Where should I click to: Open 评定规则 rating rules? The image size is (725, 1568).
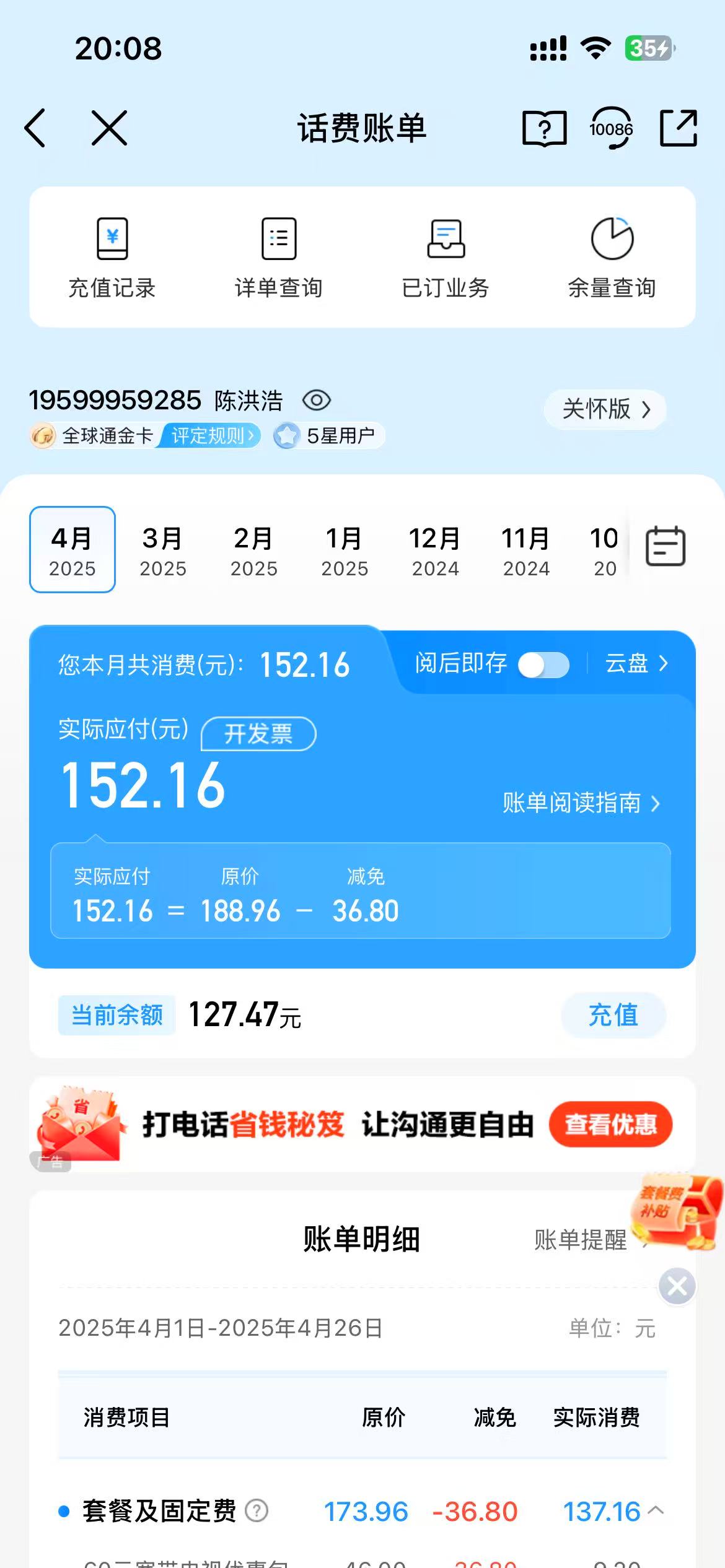coord(212,436)
